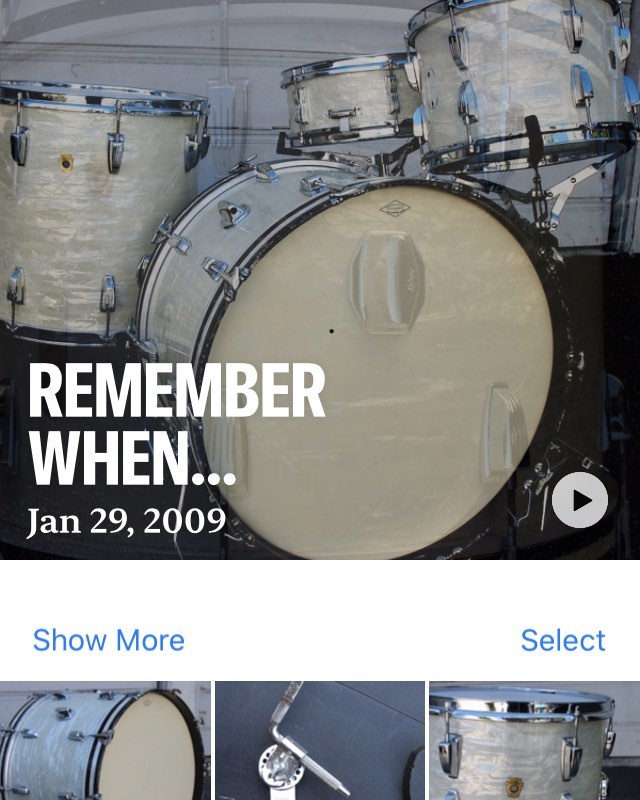Image resolution: width=640 pixels, height=800 pixels.
Task: Open the drum hardware bracket photo
Action: [320, 740]
